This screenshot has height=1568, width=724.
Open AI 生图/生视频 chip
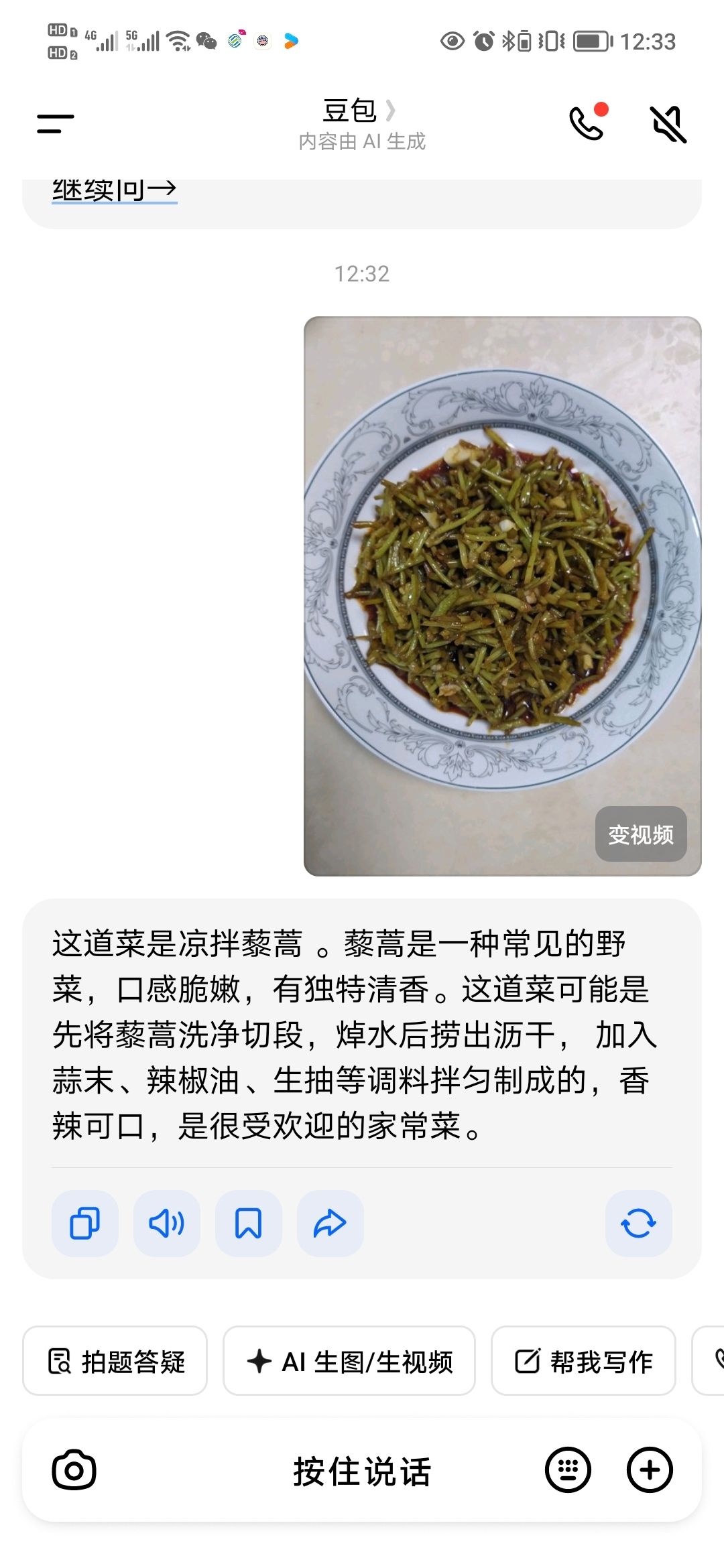[x=349, y=1361]
